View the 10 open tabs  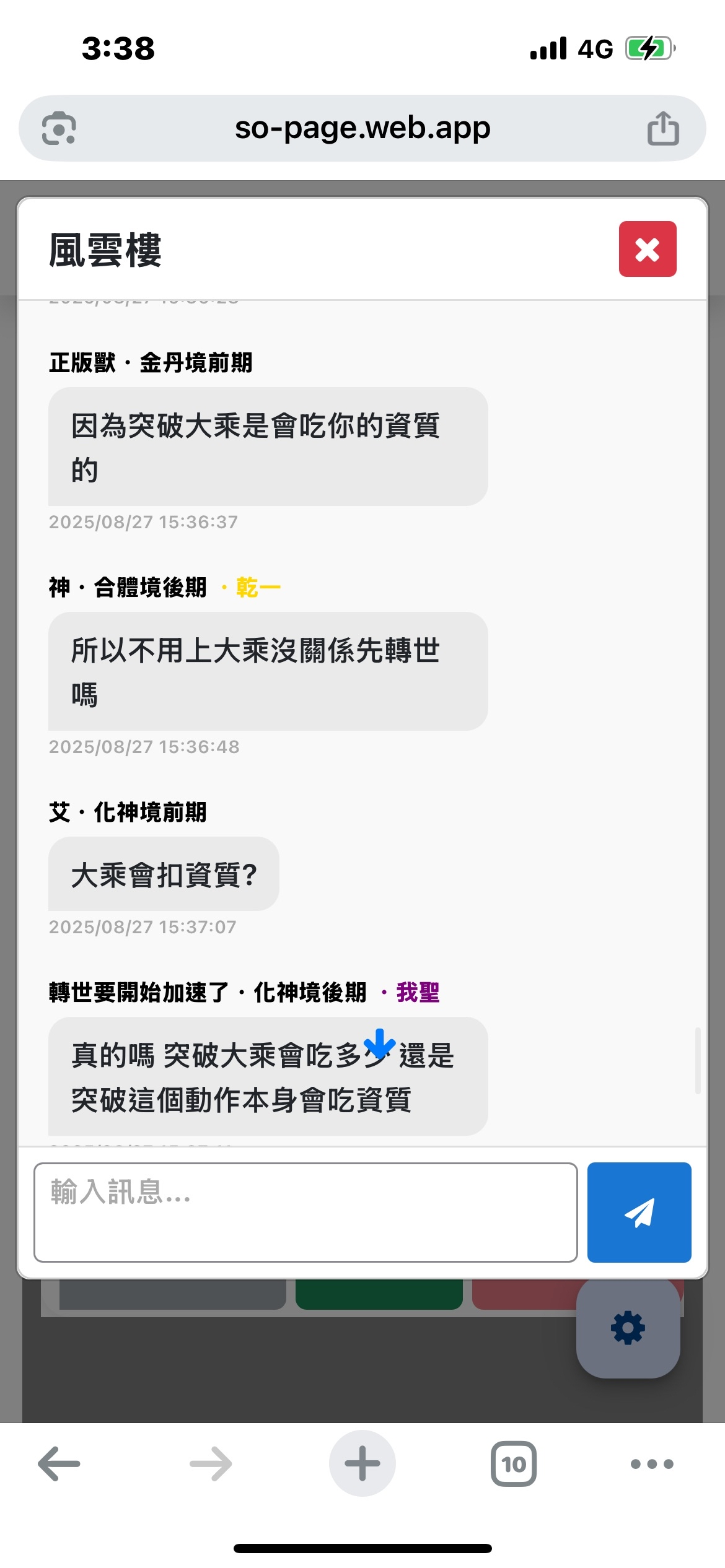514,1463
